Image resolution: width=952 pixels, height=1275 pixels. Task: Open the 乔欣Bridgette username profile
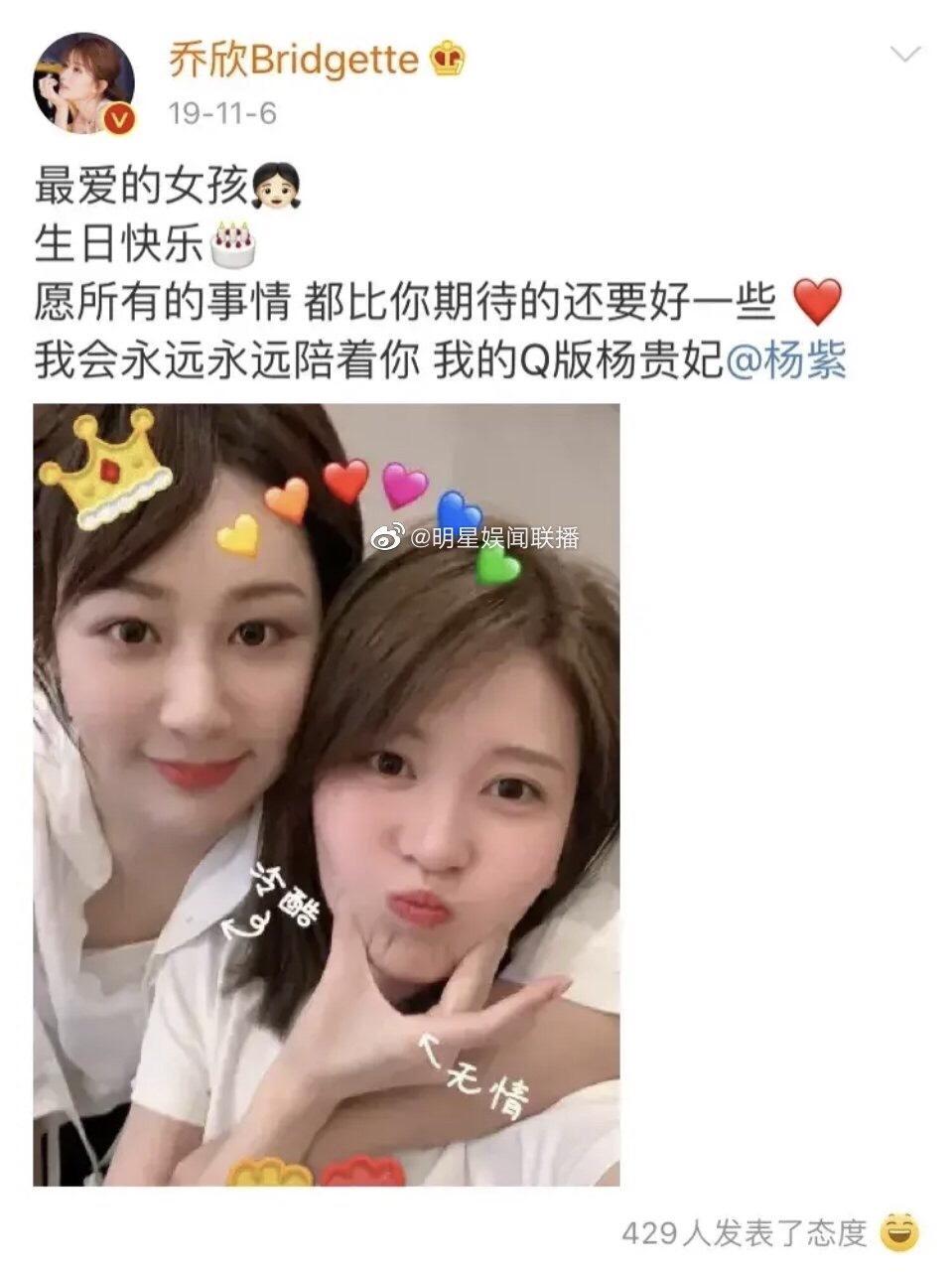292,62
